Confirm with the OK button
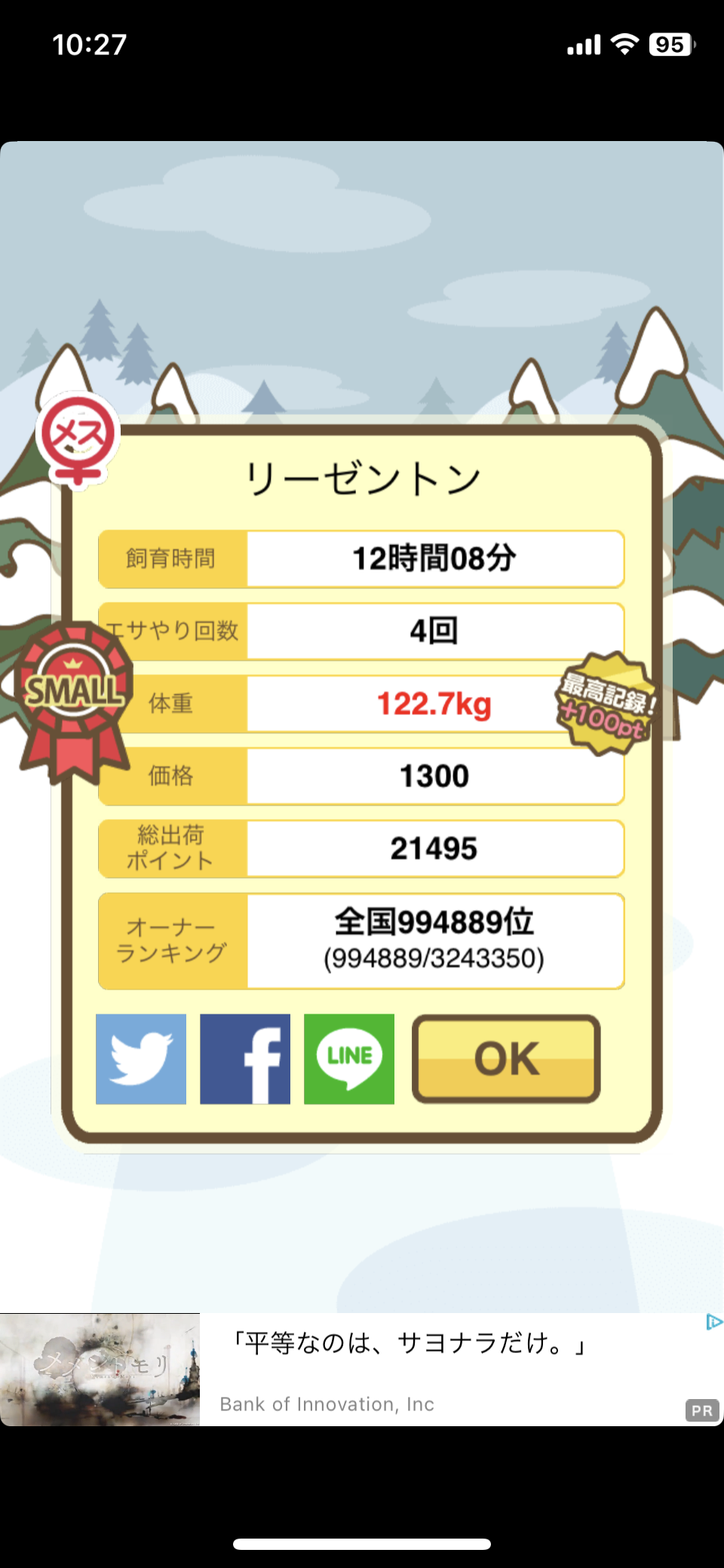Screen dimensions: 724x1568 tap(506, 1059)
